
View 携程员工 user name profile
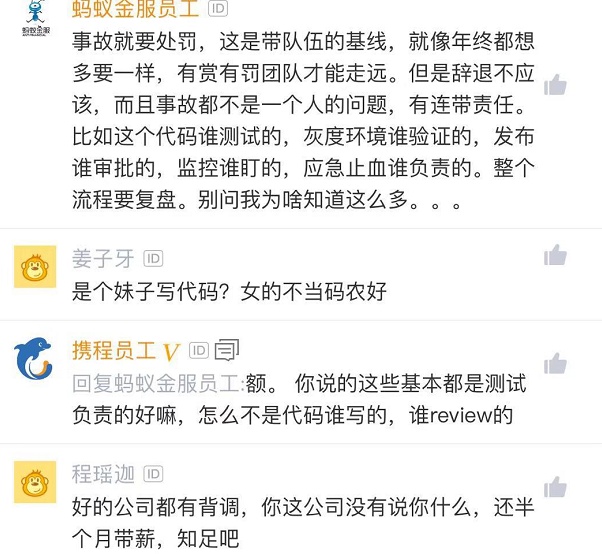coord(113,350)
